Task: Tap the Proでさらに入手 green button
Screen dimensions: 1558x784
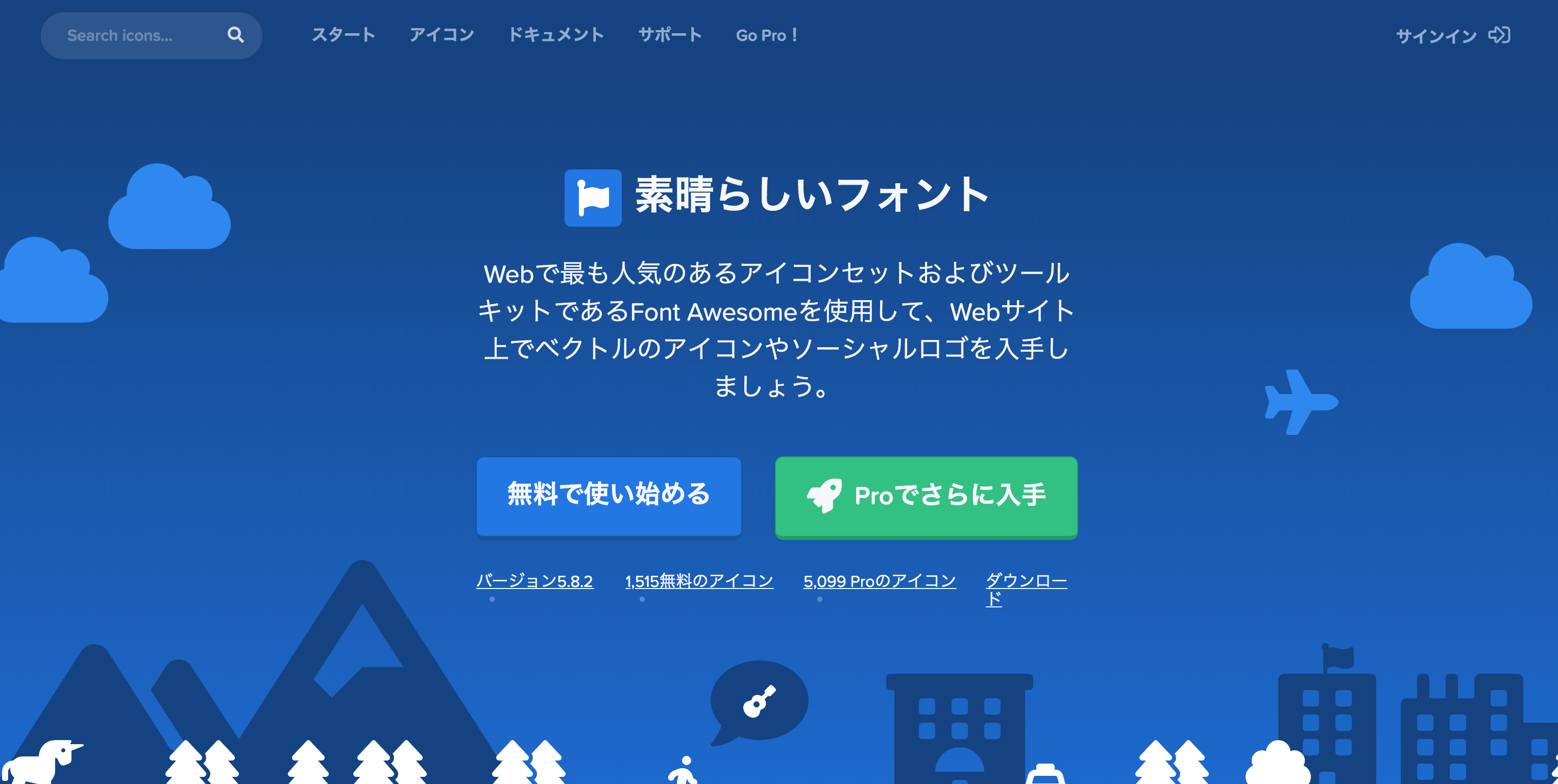Action: coord(926,497)
